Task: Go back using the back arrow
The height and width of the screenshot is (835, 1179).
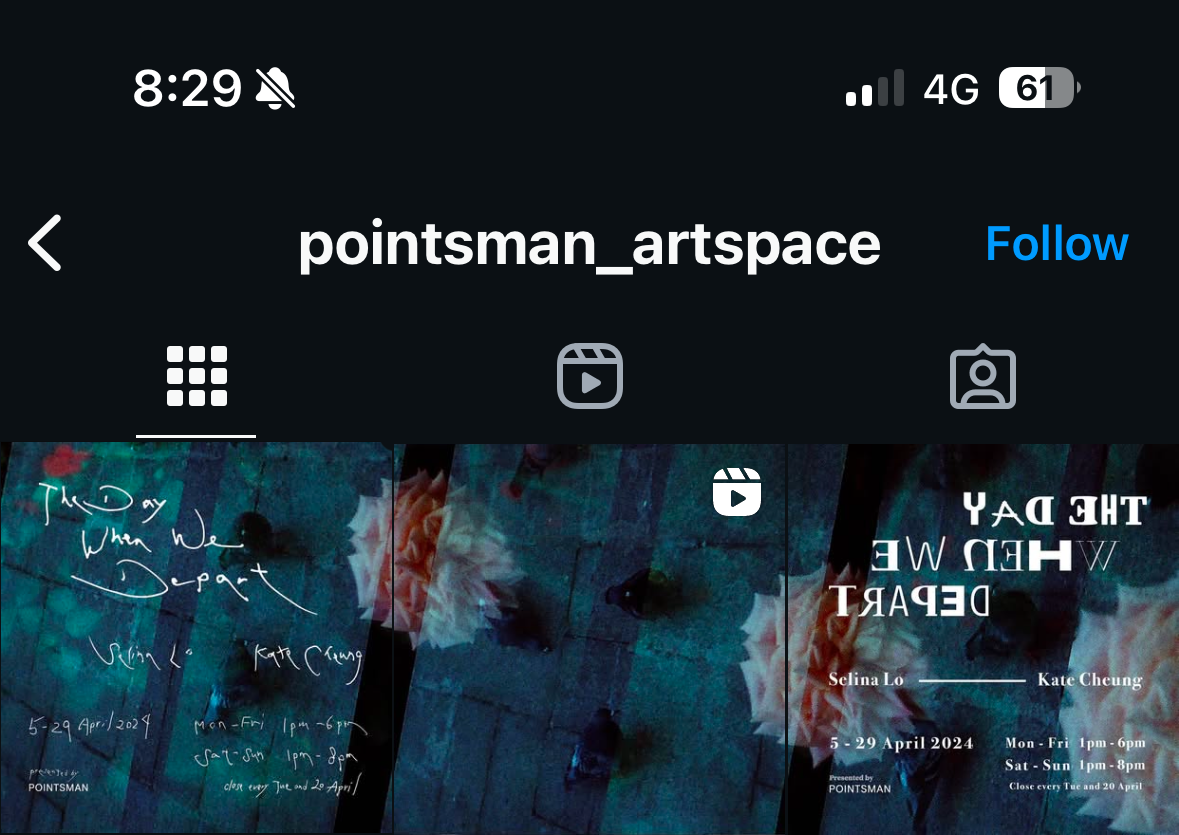Action: (x=45, y=243)
